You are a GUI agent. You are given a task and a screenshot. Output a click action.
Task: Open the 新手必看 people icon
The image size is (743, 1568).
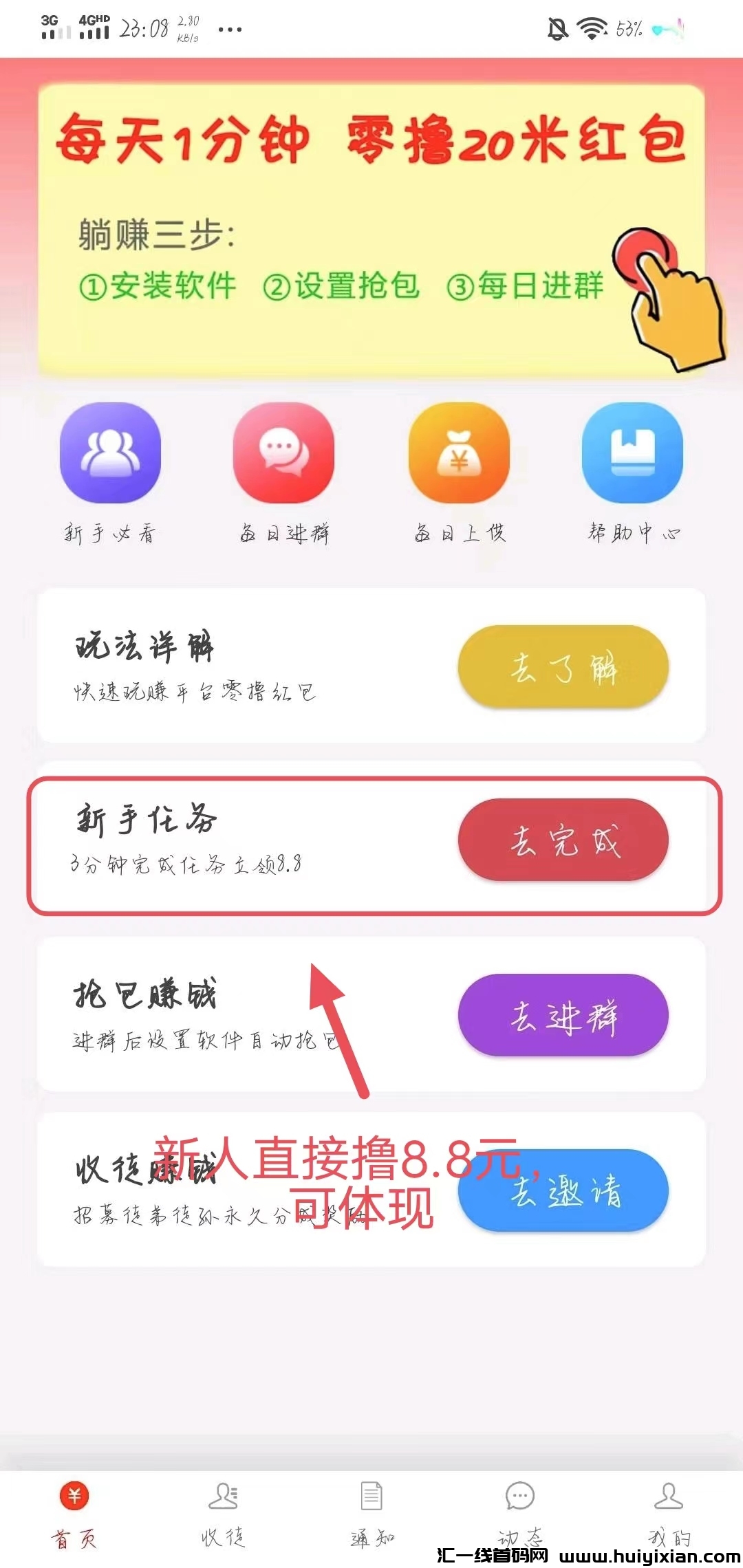pos(110,454)
